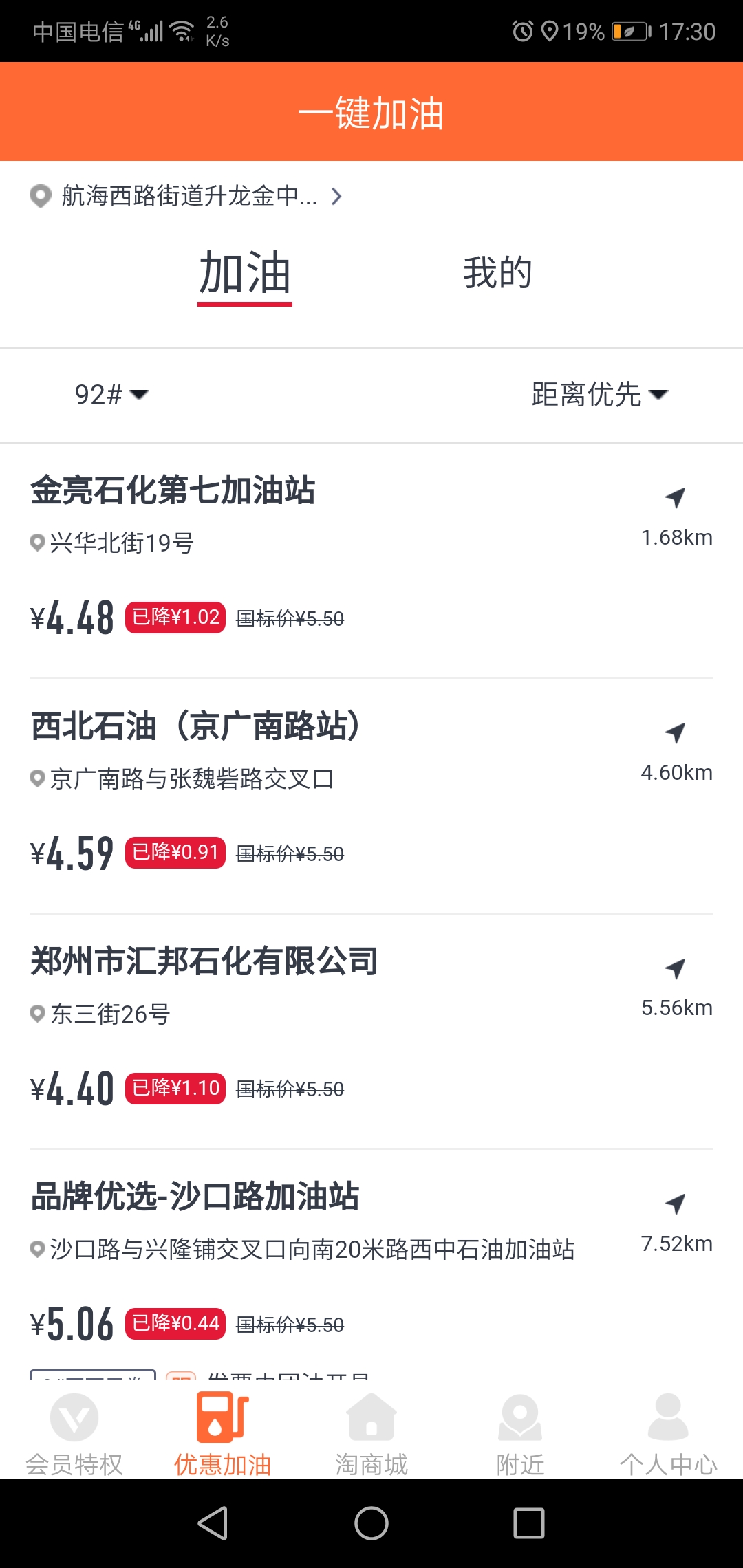743x1568 pixels.
Task: Select the 优惠加油 bottom tab
Action: coord(222,1433)
